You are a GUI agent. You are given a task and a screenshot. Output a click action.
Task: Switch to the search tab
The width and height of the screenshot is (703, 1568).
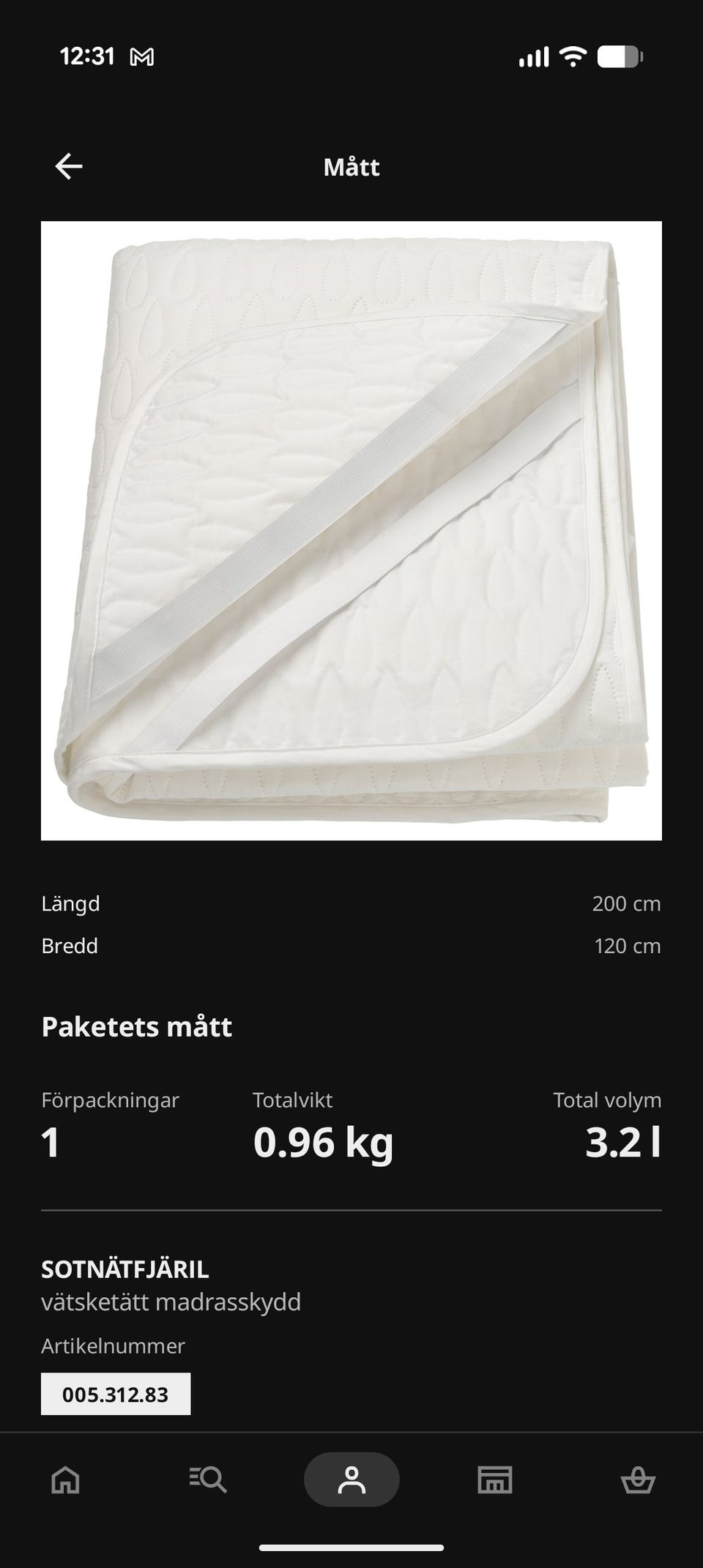(208, 1479)
